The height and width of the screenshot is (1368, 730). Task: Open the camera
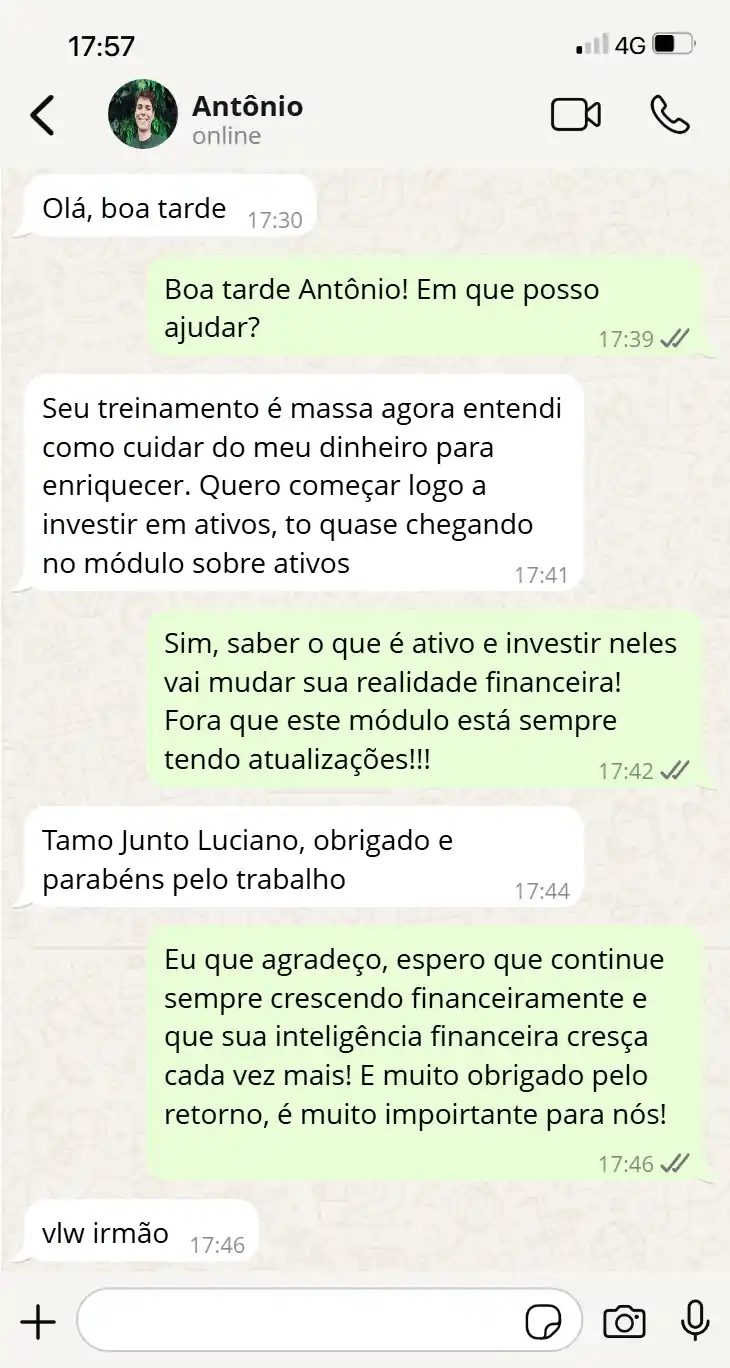(x=624, y=1322)
